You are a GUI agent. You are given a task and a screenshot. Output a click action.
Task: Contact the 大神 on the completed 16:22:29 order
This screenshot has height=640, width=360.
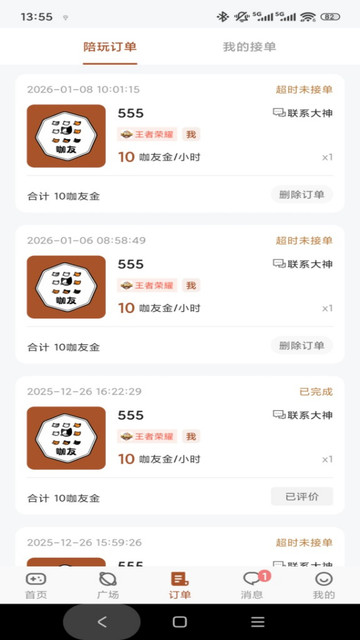pyautogui.click(x=303, y=415)
